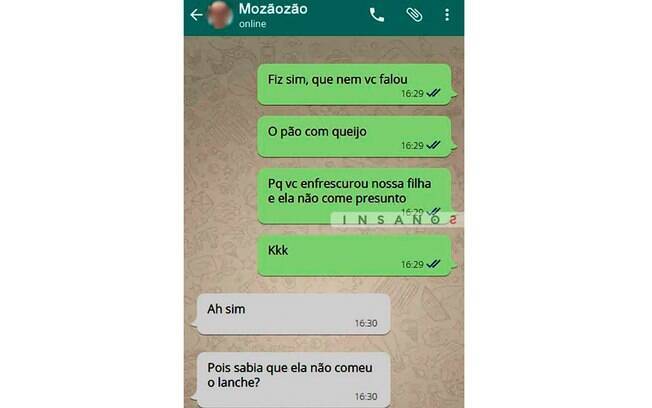Open Mozãozão's profile picture
Image resolution: width=652 pixels, height=408 pixels.
(219, 15)
